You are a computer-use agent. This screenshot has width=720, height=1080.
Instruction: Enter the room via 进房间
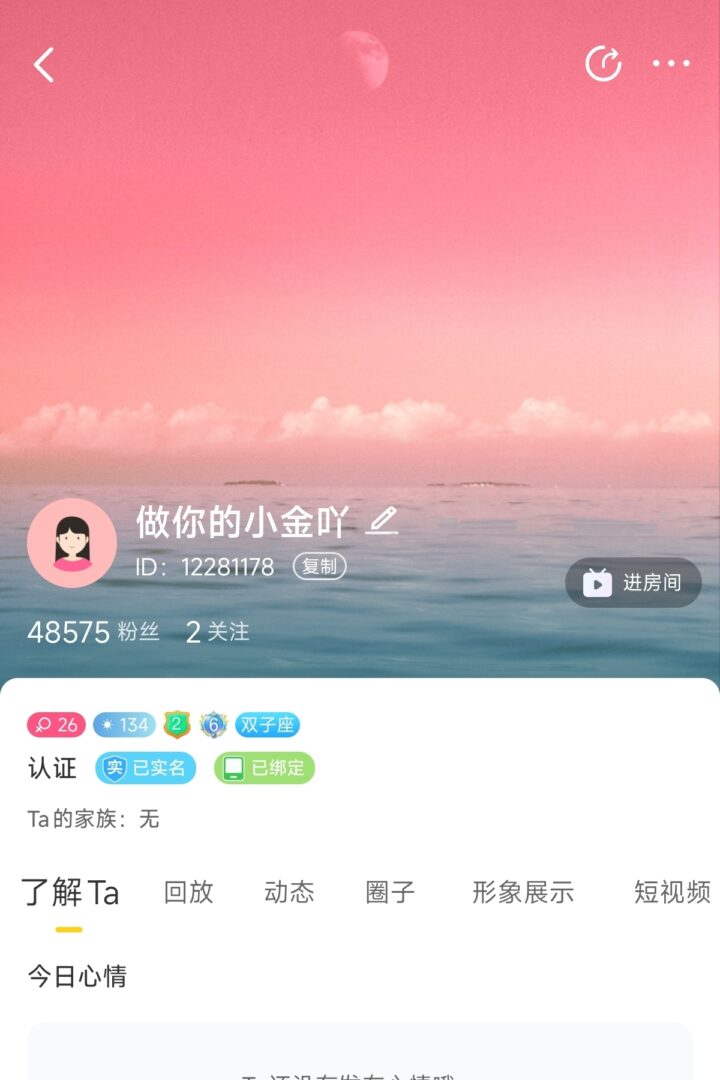(x=633, y=582)
